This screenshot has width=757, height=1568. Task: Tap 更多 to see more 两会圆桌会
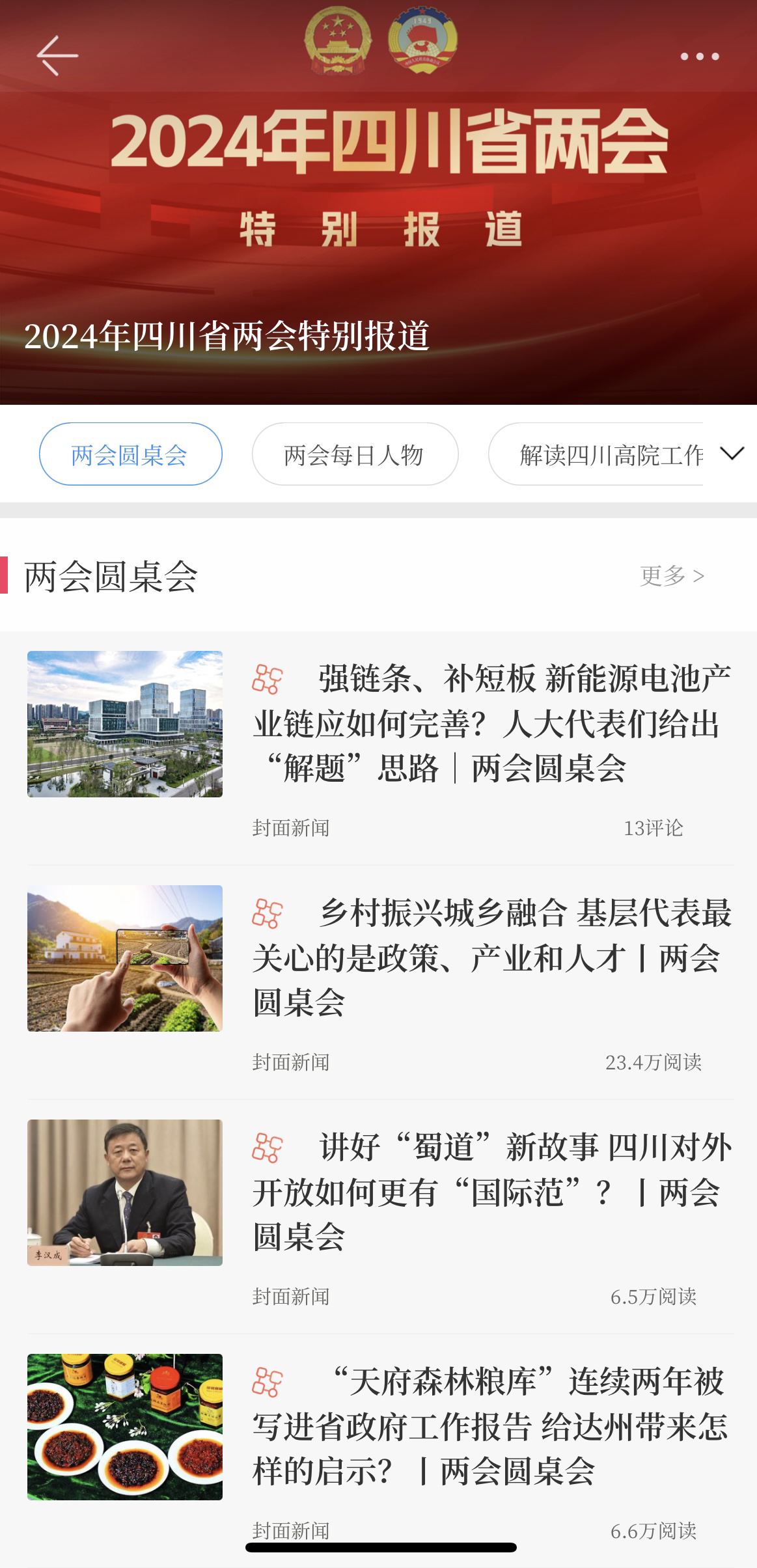[672, 576]
